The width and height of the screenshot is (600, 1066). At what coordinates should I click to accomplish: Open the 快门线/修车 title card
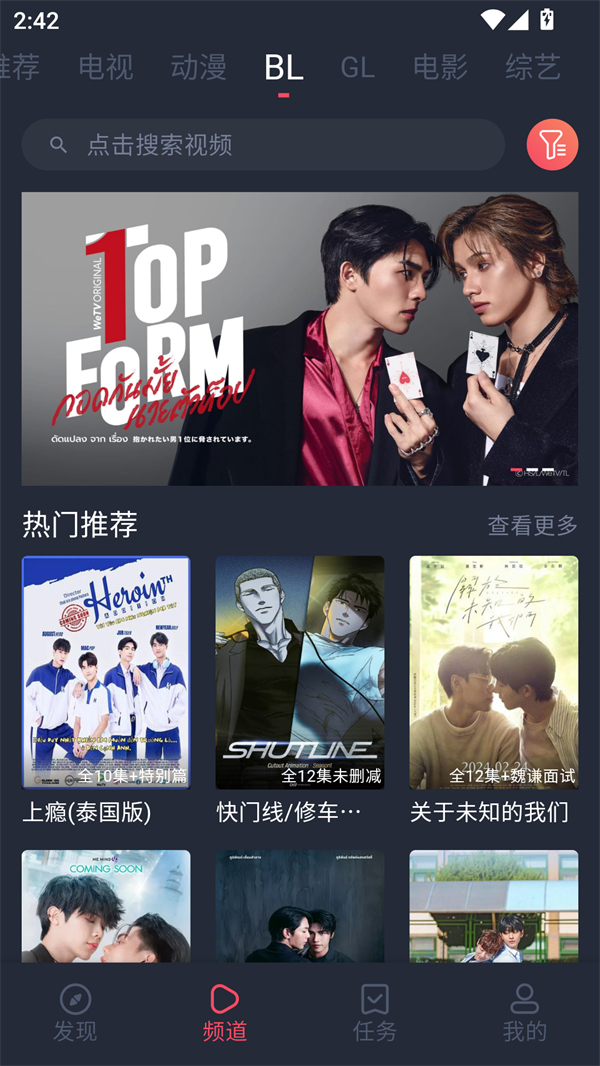(x=300, y=672)
